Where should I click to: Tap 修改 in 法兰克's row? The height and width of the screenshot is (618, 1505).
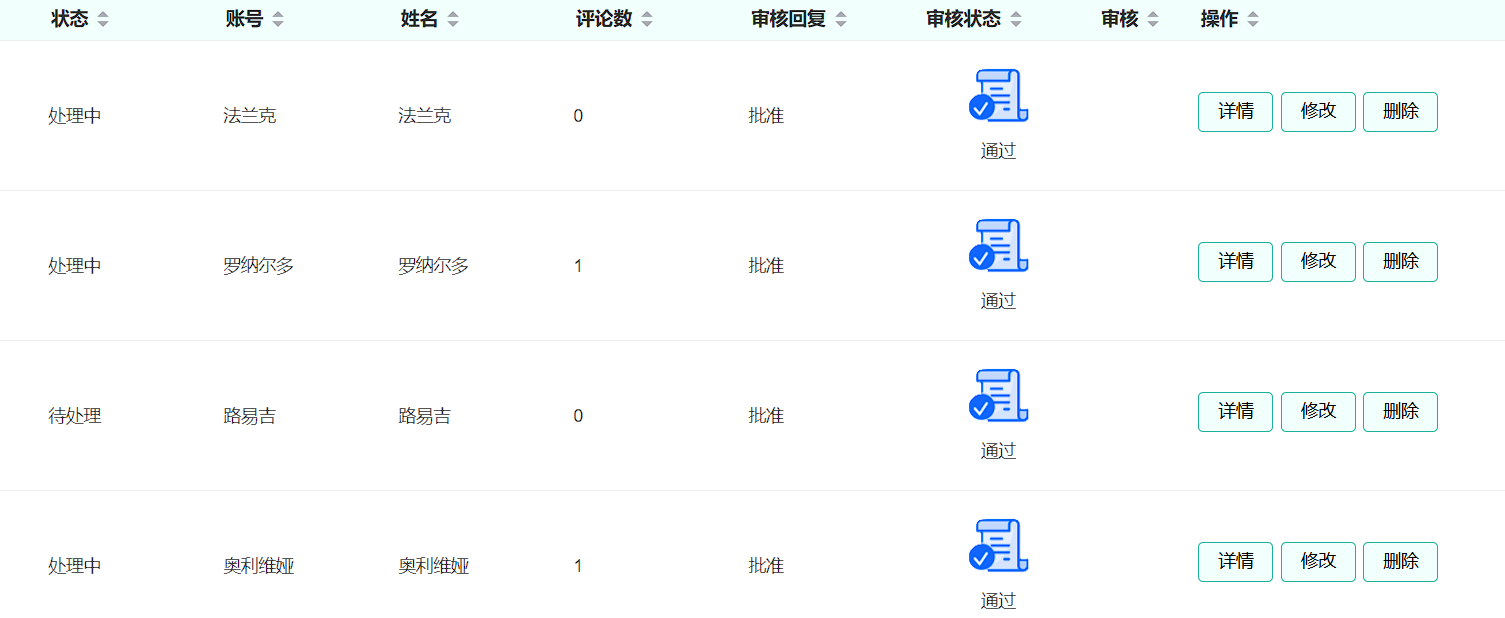pyautogui.click(x=1318, y=112)
